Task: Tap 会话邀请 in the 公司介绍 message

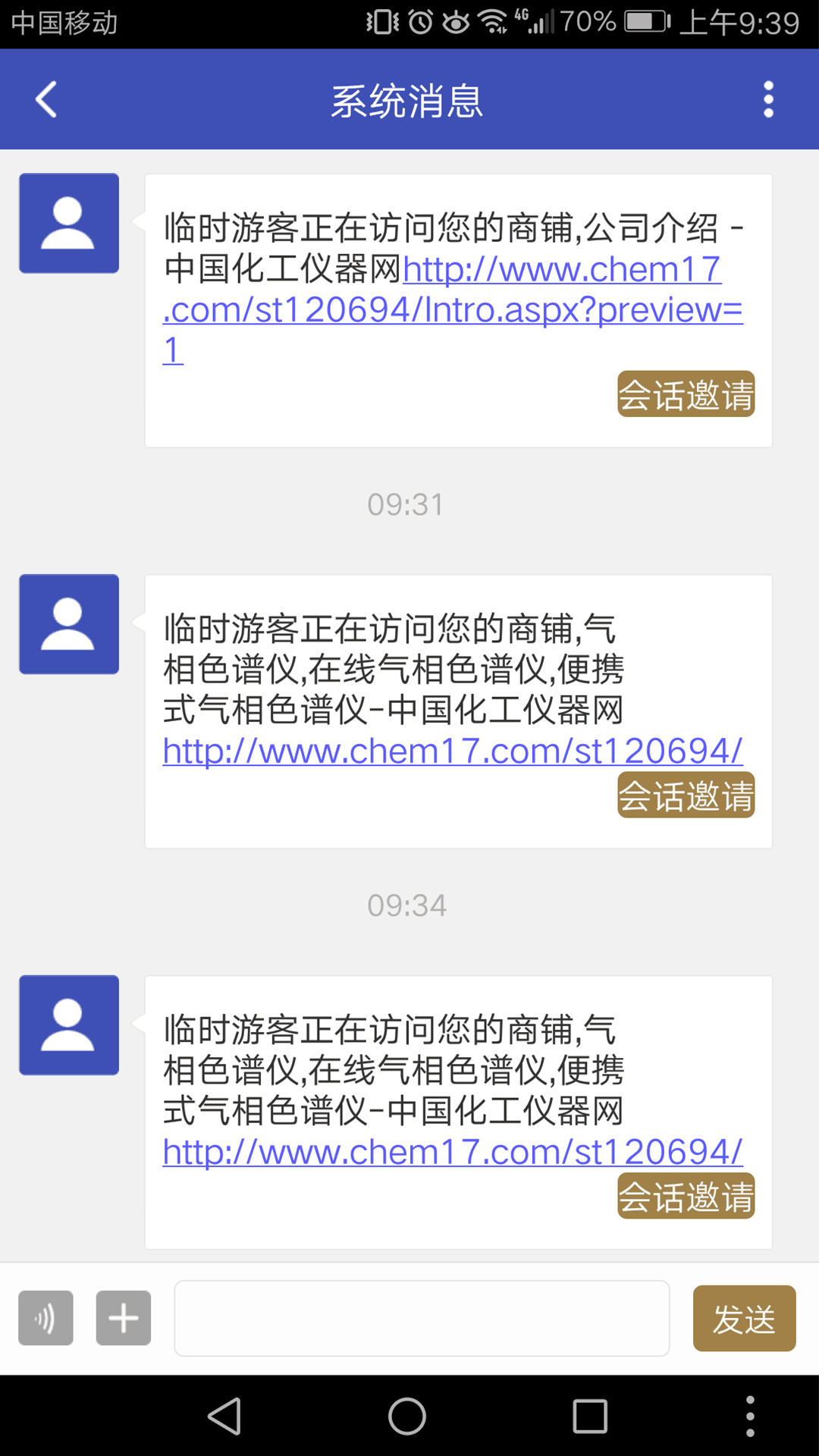Action: 686,394
